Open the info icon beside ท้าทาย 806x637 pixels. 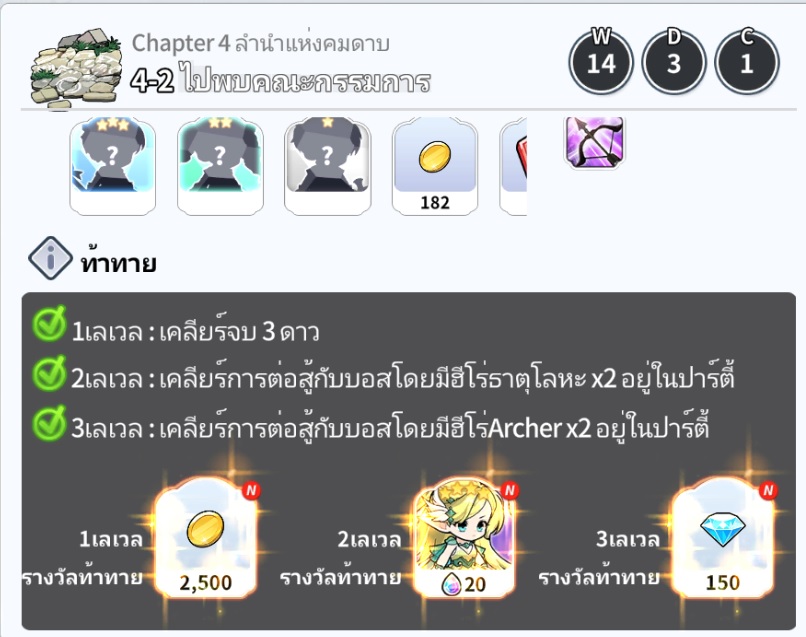tap(50, 260)
